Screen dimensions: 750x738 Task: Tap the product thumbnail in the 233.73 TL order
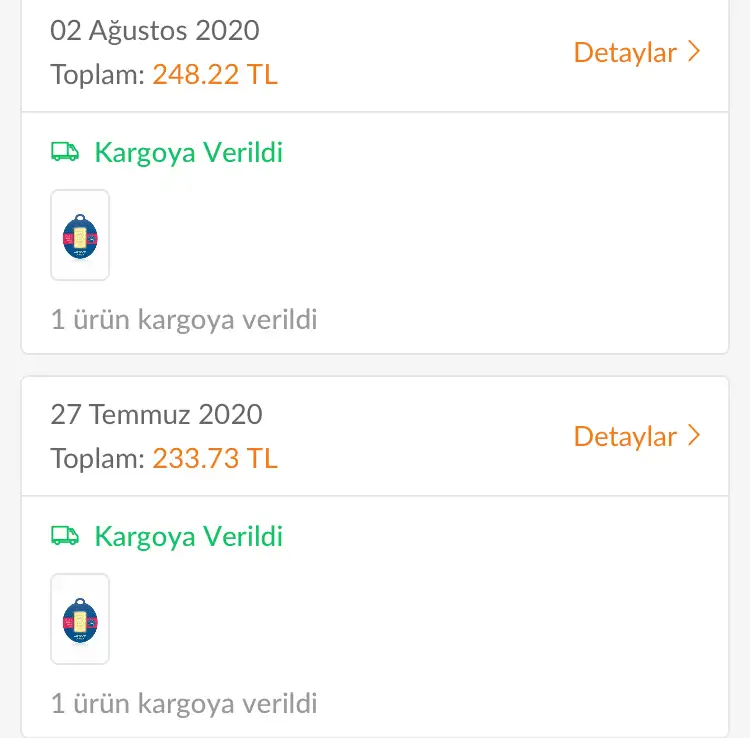(x=80, y=619)
